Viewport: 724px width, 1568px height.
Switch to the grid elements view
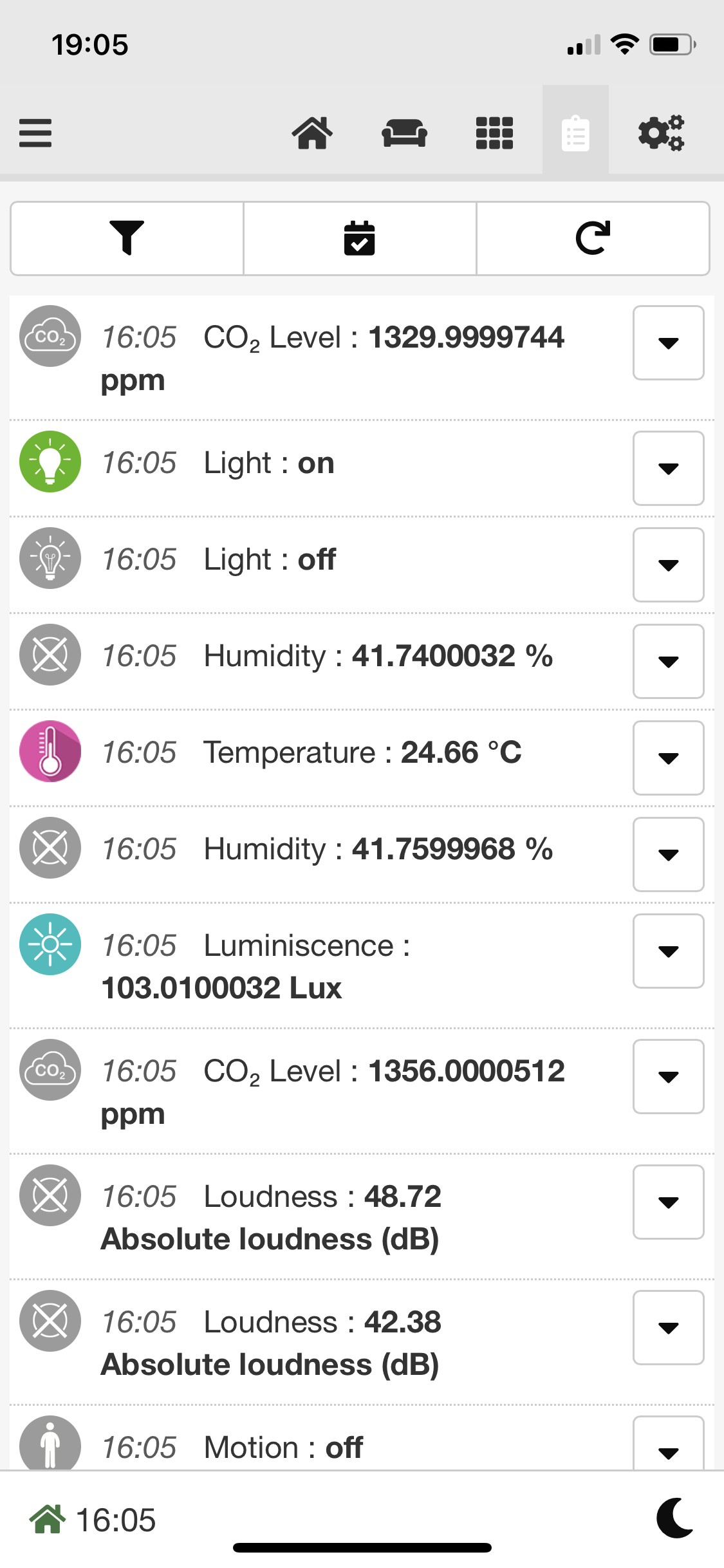494,133
